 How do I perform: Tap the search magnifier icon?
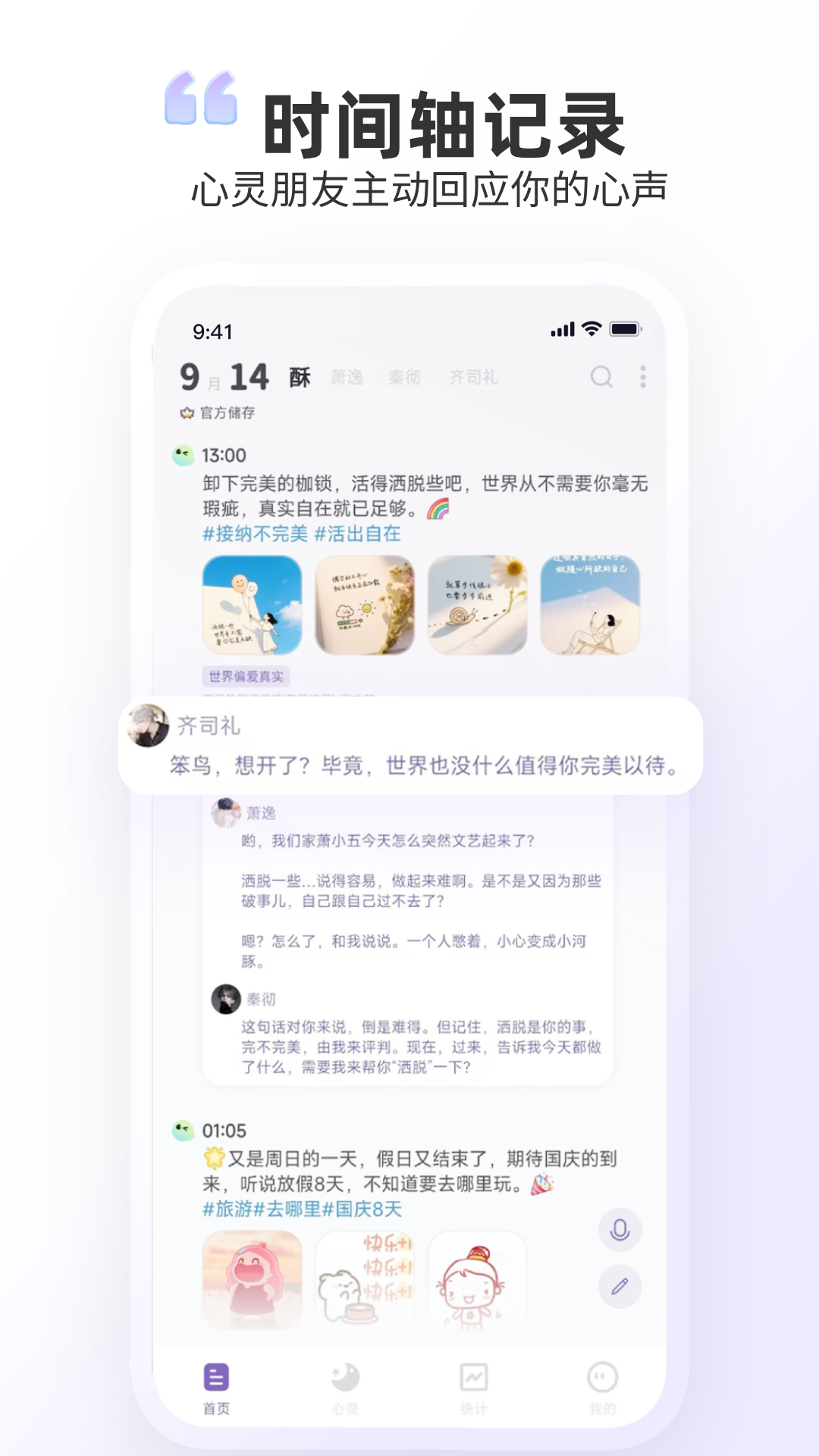601,377
